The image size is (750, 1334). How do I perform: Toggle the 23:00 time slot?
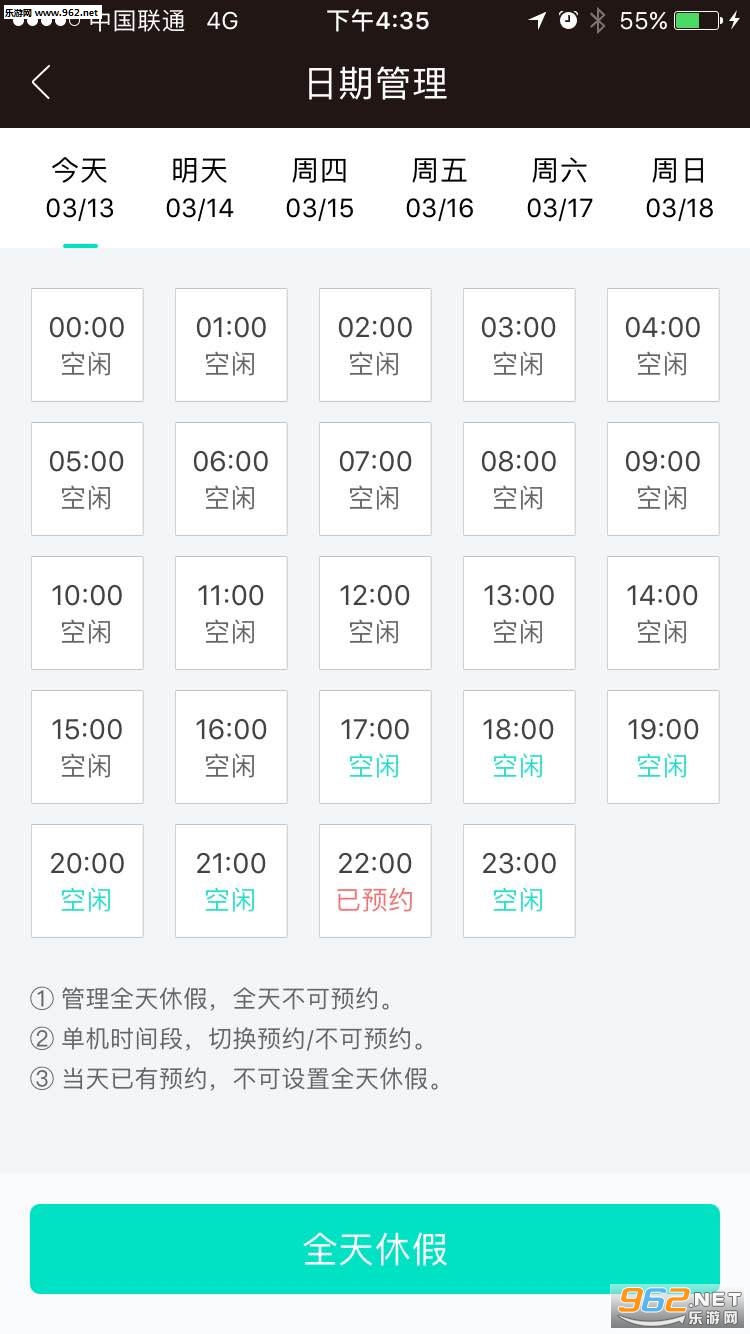click(519, 881)
